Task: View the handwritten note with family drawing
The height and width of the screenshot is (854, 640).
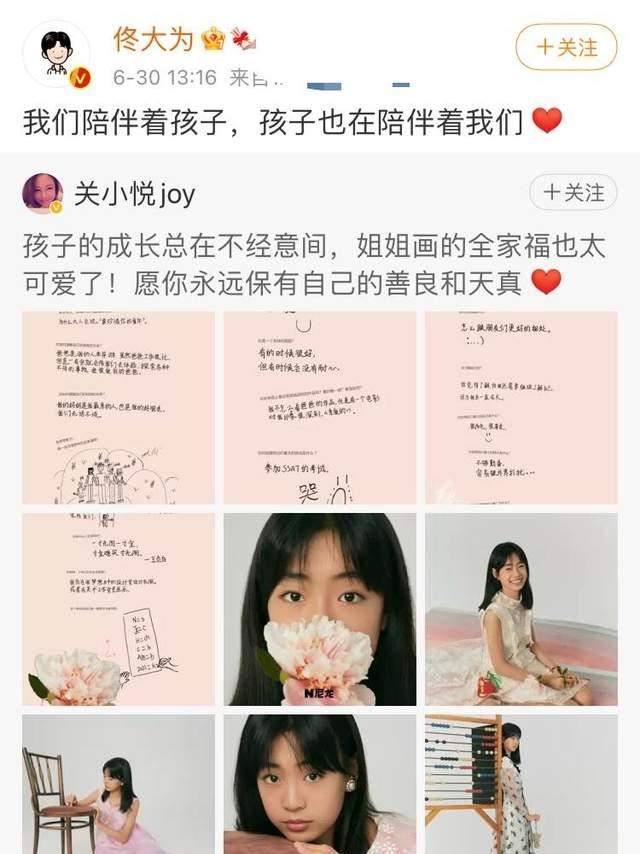Action: point(118,407)
